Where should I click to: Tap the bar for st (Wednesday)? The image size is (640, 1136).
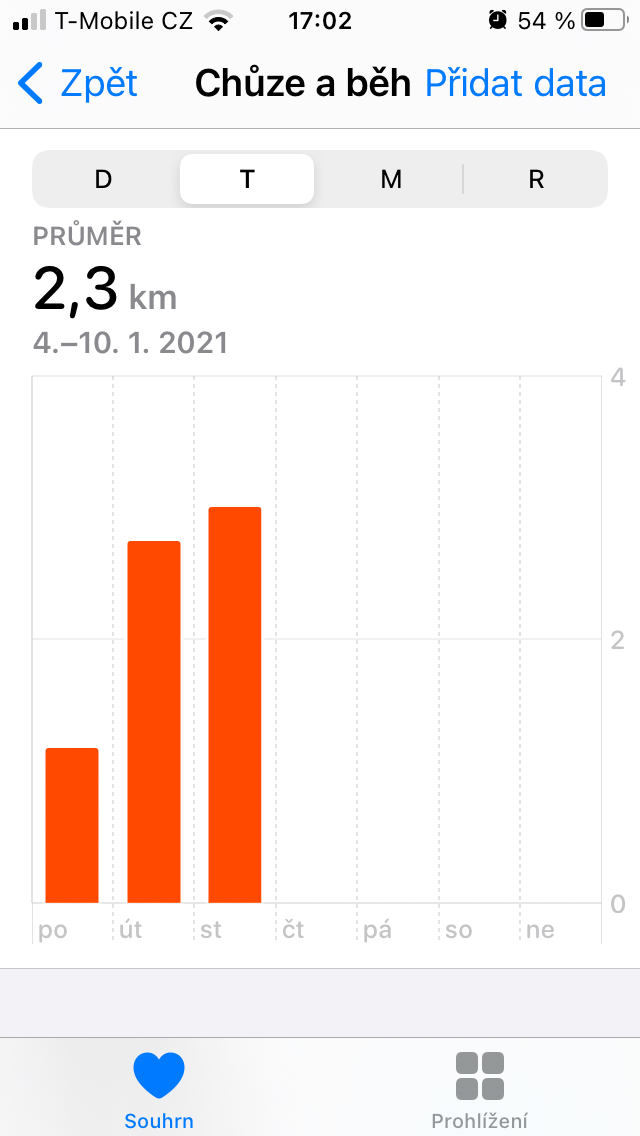[235, 705]
